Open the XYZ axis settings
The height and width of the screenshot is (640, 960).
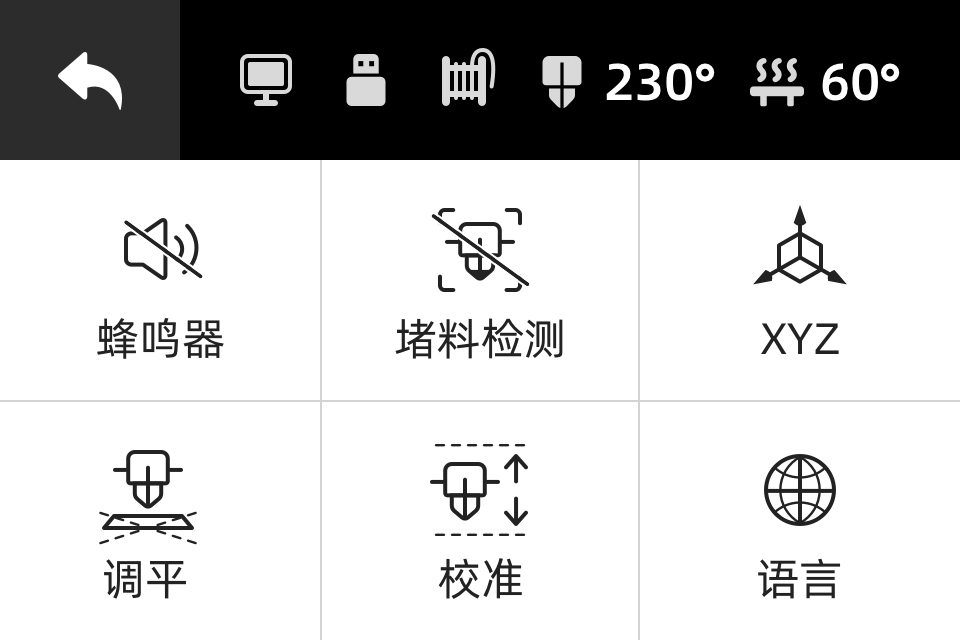pyautogui.click(x=800, y=281)
